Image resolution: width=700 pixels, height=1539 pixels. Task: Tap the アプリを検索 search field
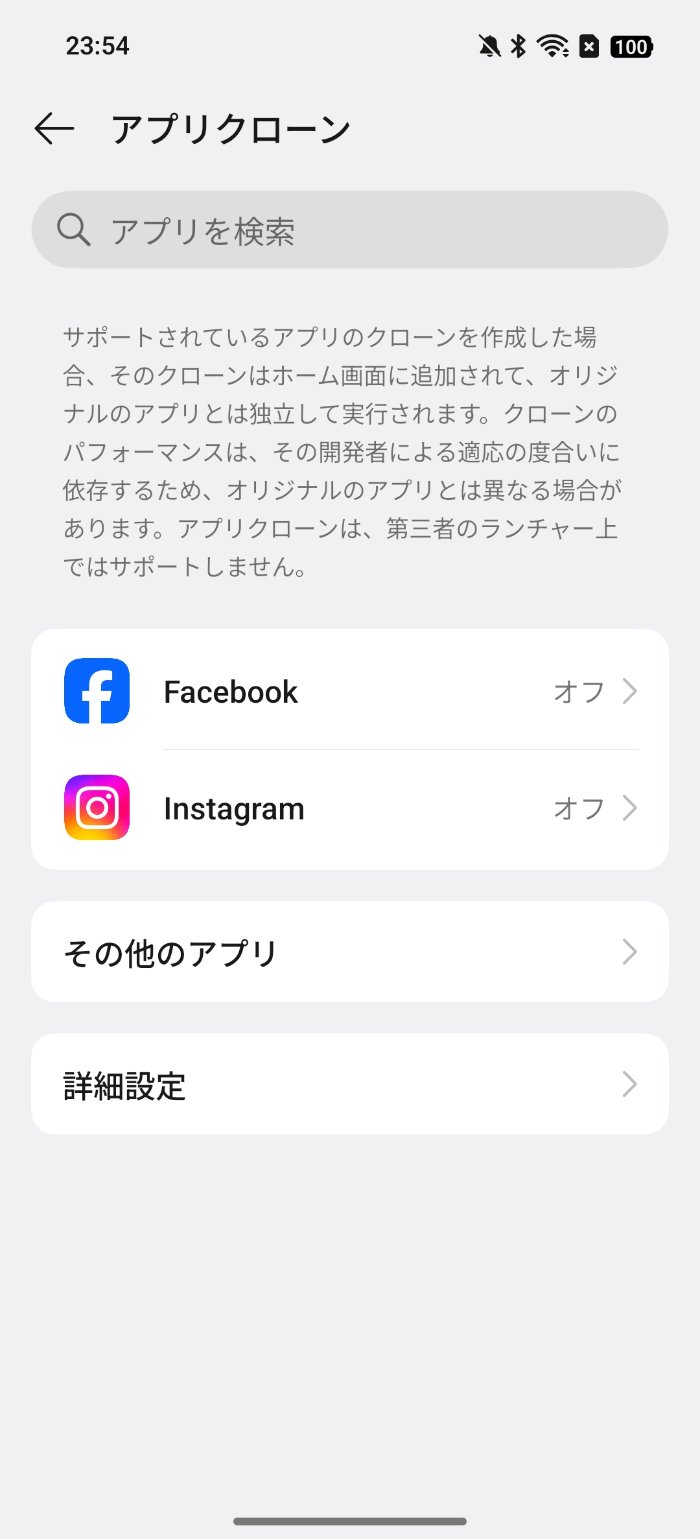click(350, 230)
